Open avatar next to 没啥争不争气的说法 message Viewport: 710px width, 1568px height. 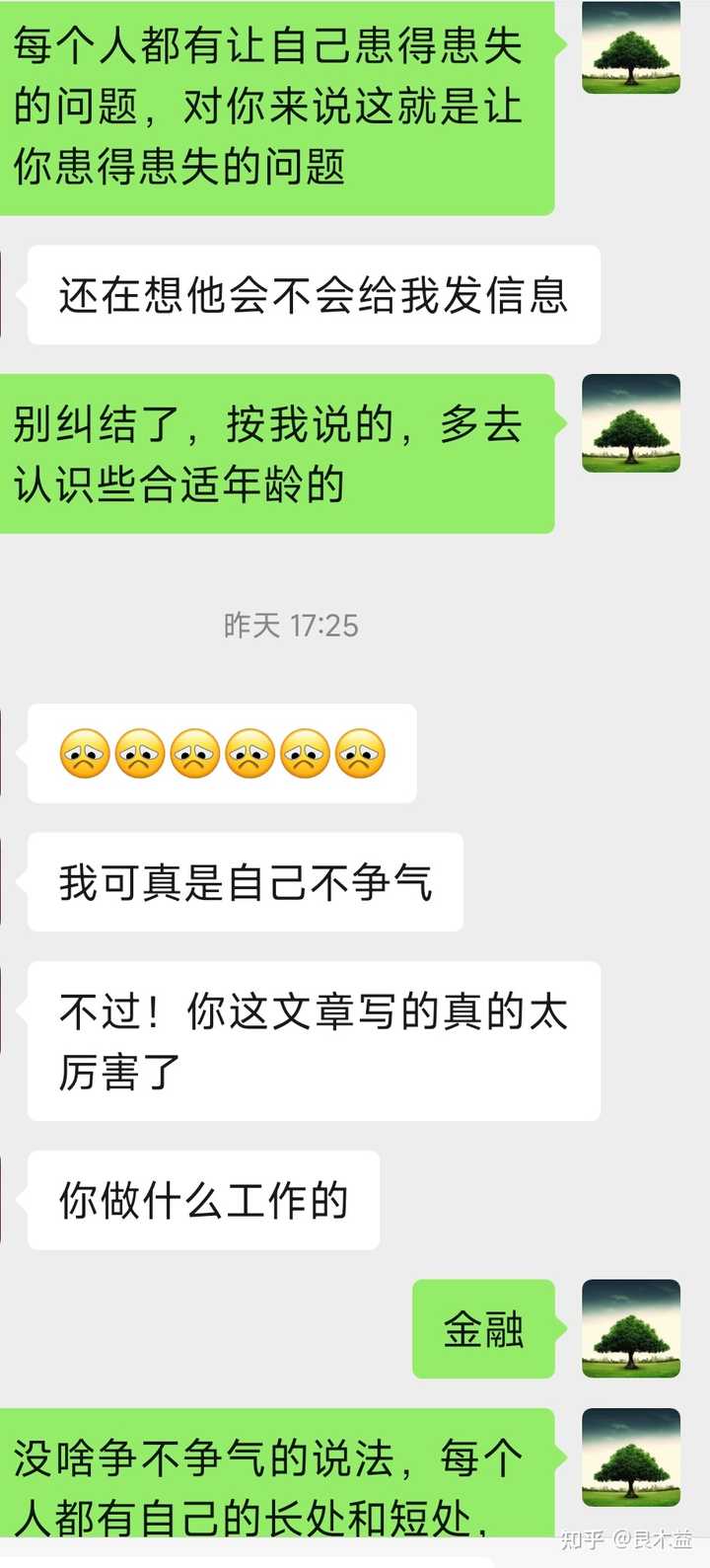coord(631,1456)
